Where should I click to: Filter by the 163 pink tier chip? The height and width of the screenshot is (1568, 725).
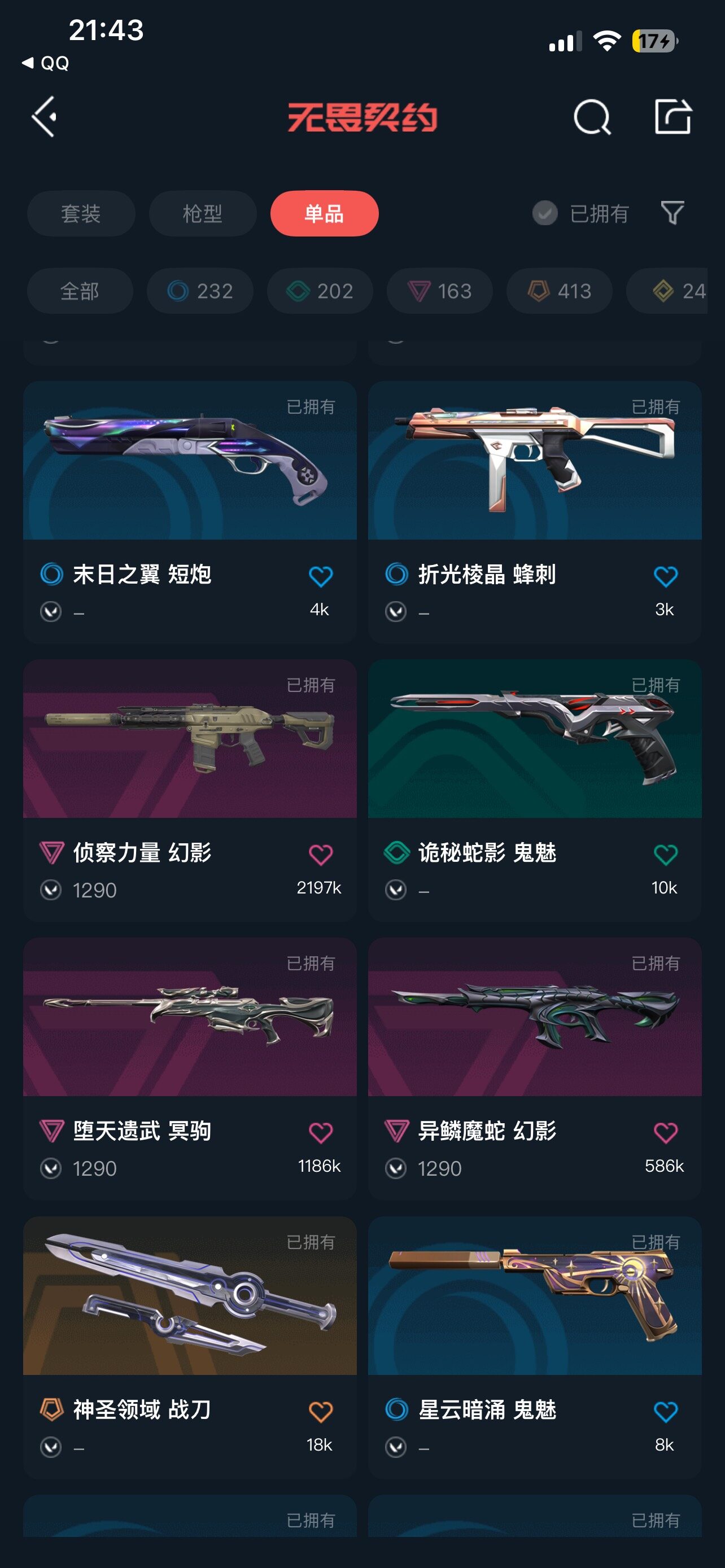click(x=439, y=291)
